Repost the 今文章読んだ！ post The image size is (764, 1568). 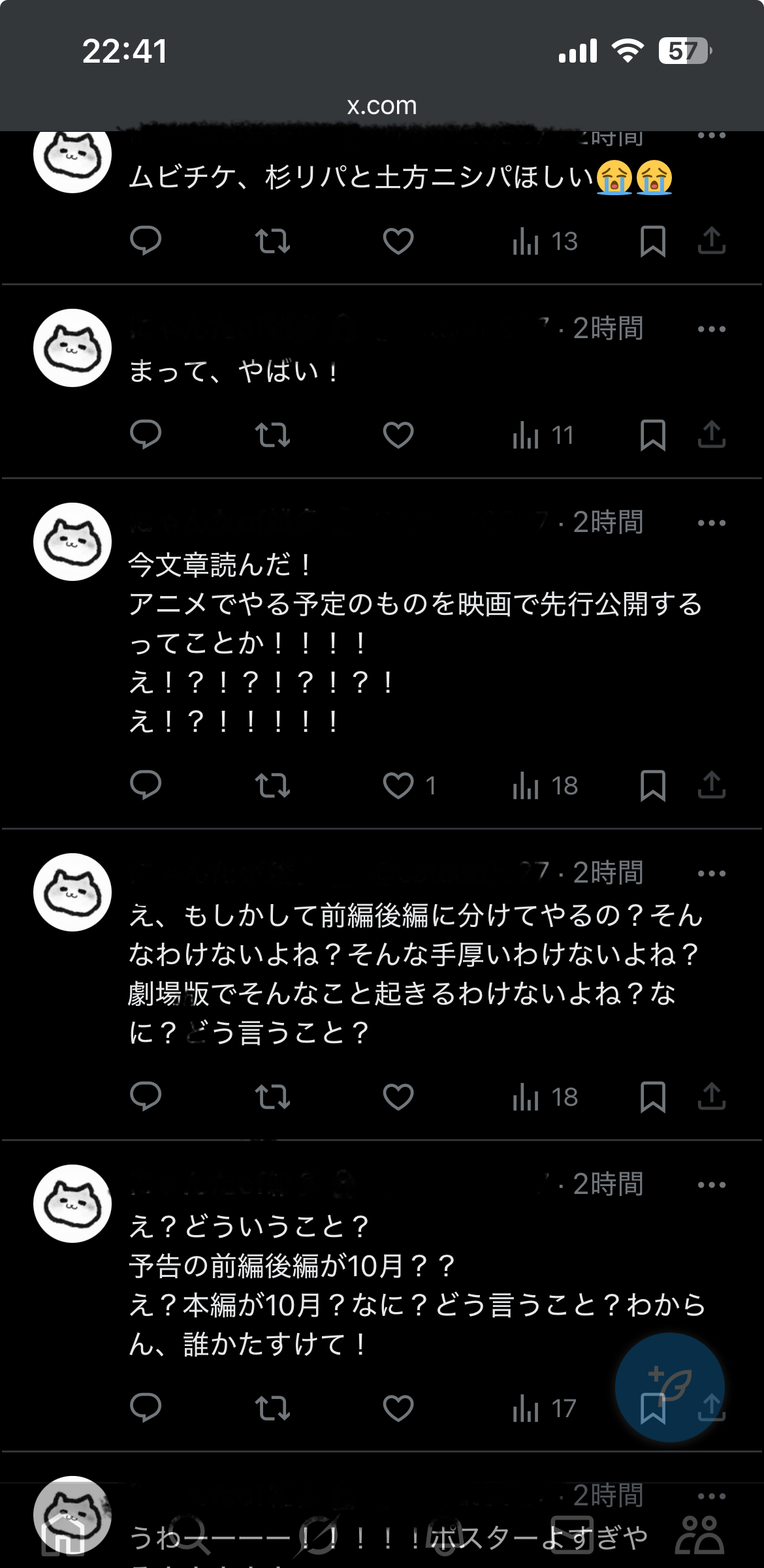click(x=272, y=785)
